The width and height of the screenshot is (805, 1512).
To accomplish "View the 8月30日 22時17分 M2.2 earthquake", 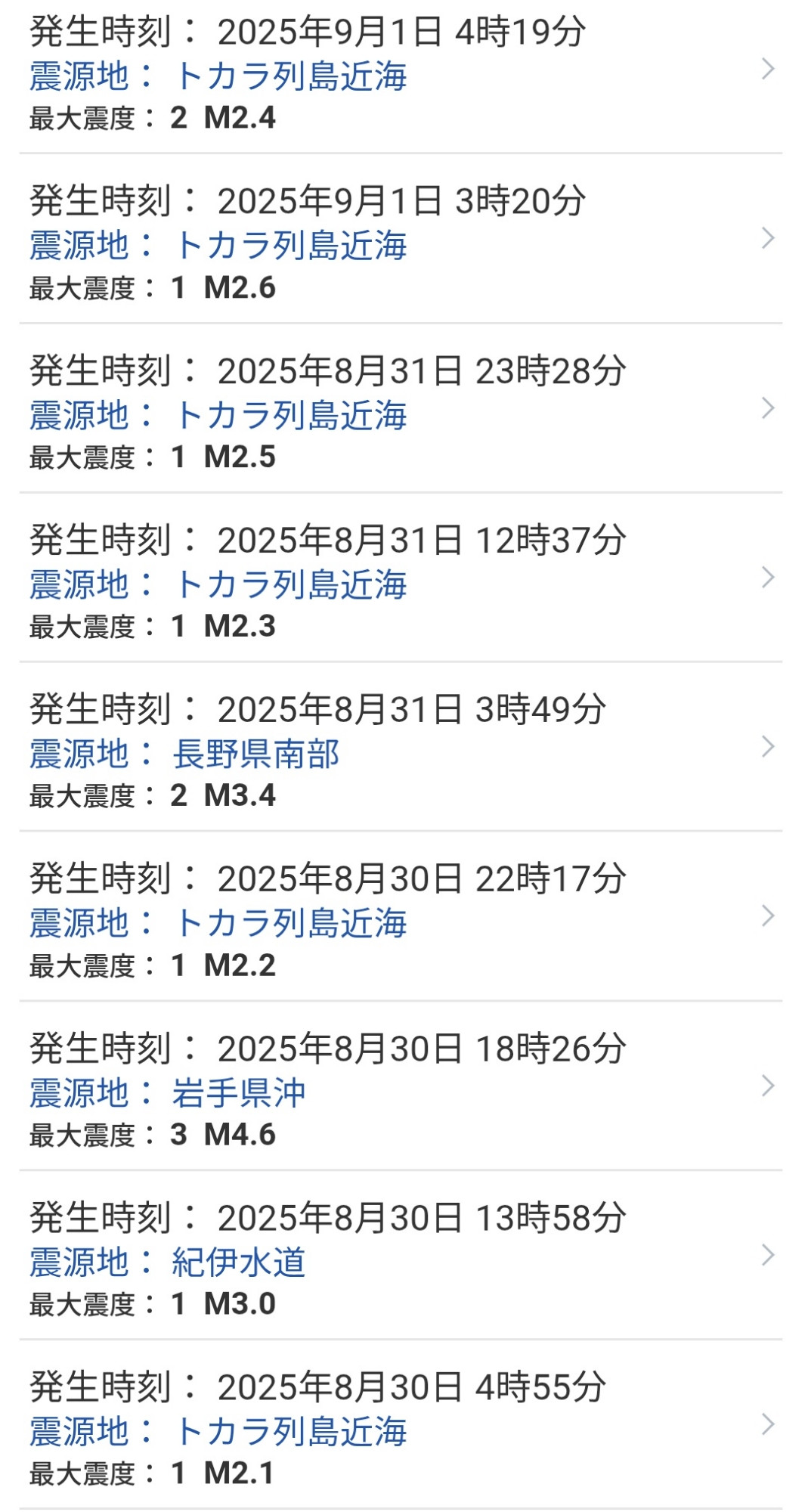I will tap(401, 916).
